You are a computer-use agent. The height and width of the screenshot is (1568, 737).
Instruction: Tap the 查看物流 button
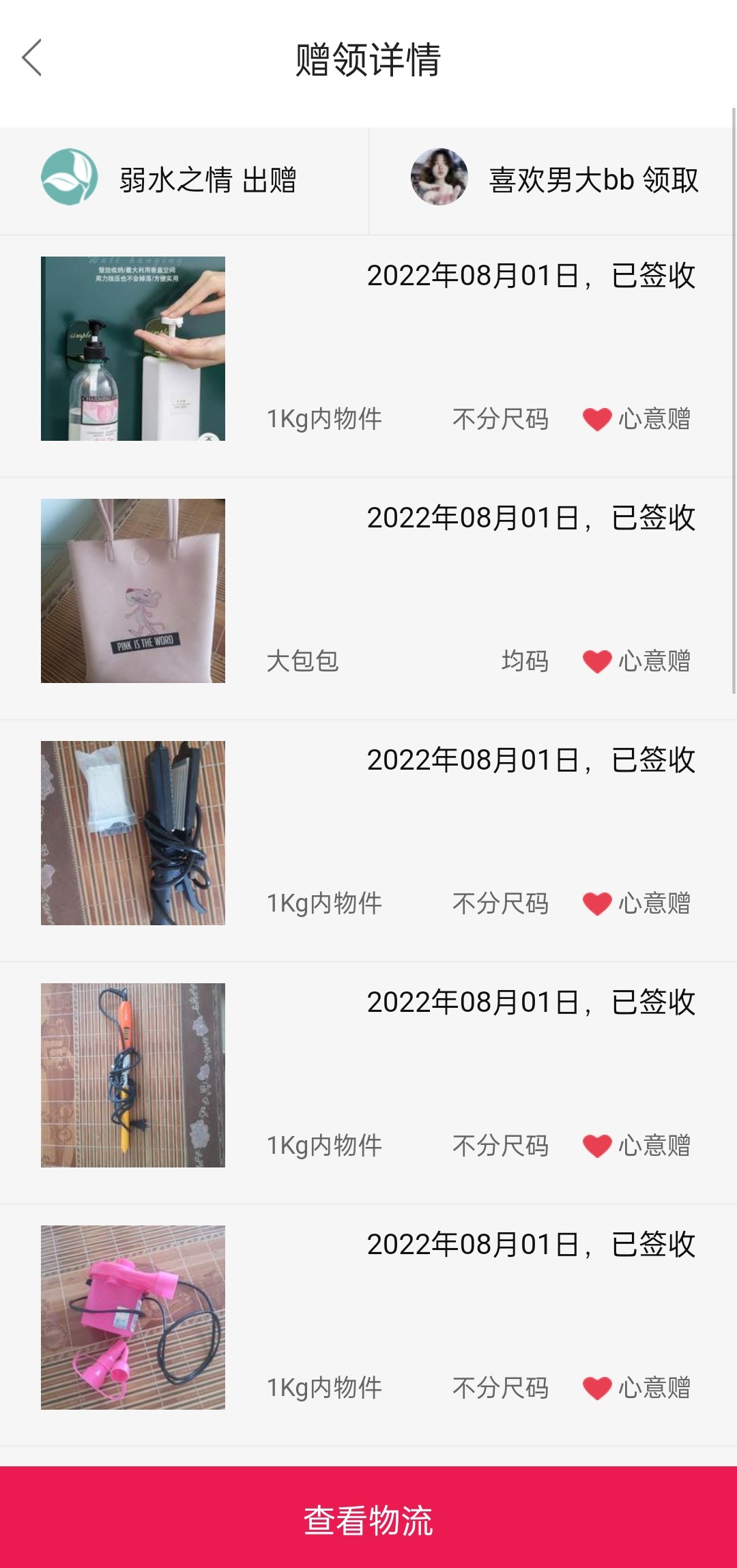369,1519
